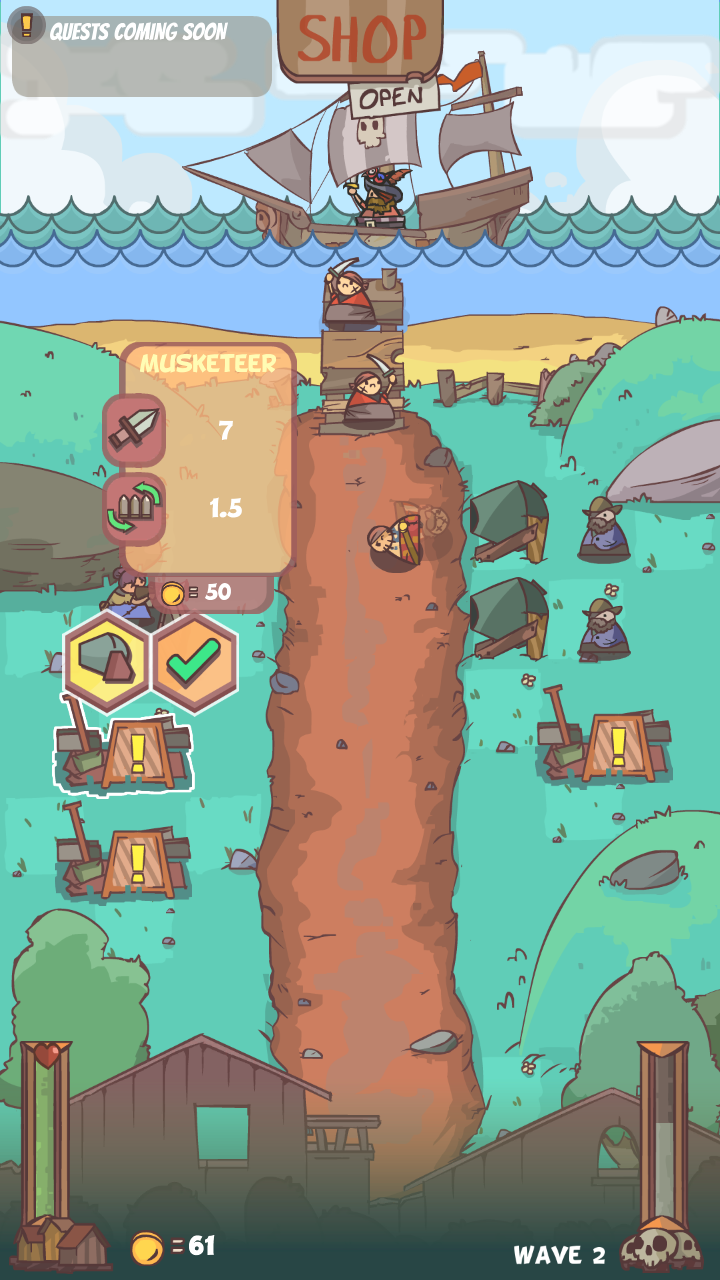Select the white-outlined build site
720x1280 pixels.
tap(124, 752)
